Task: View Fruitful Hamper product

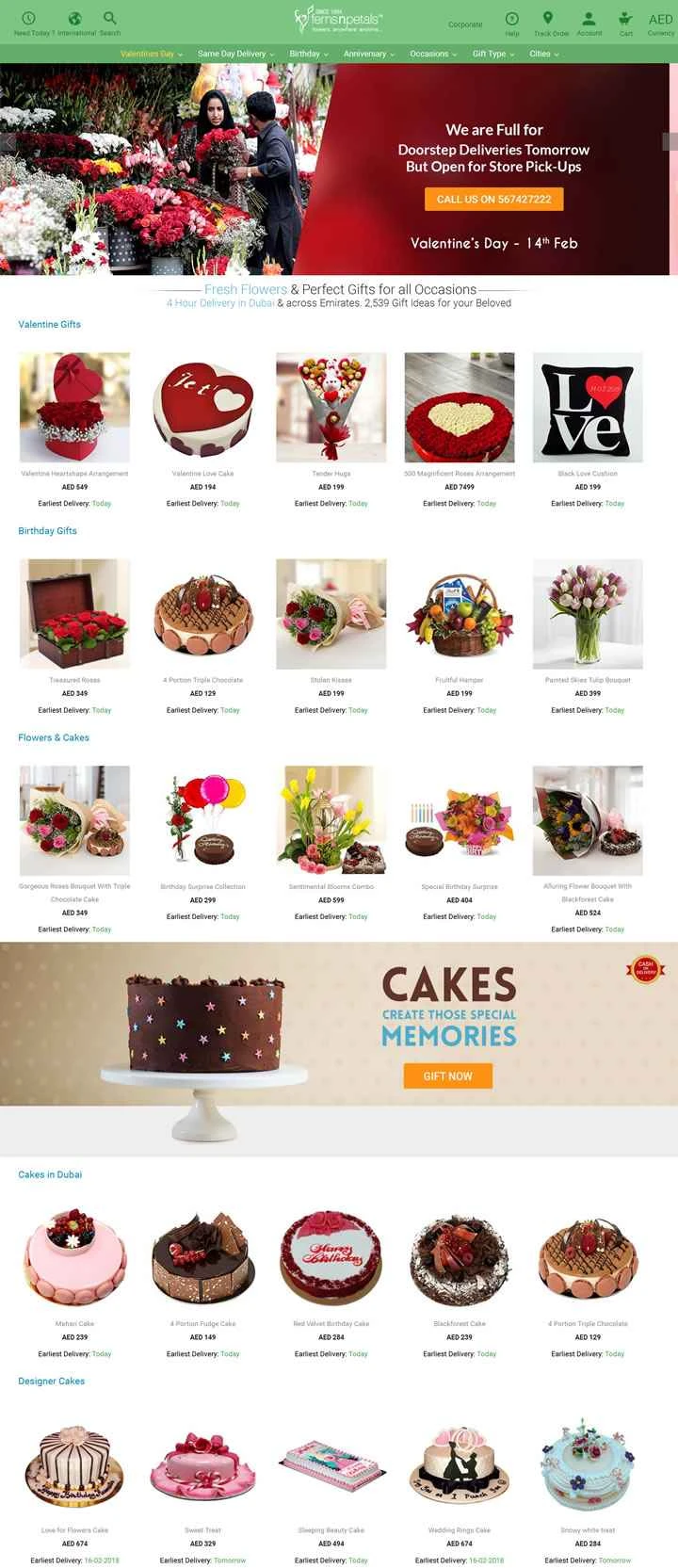Action: [x=460, y=614]
